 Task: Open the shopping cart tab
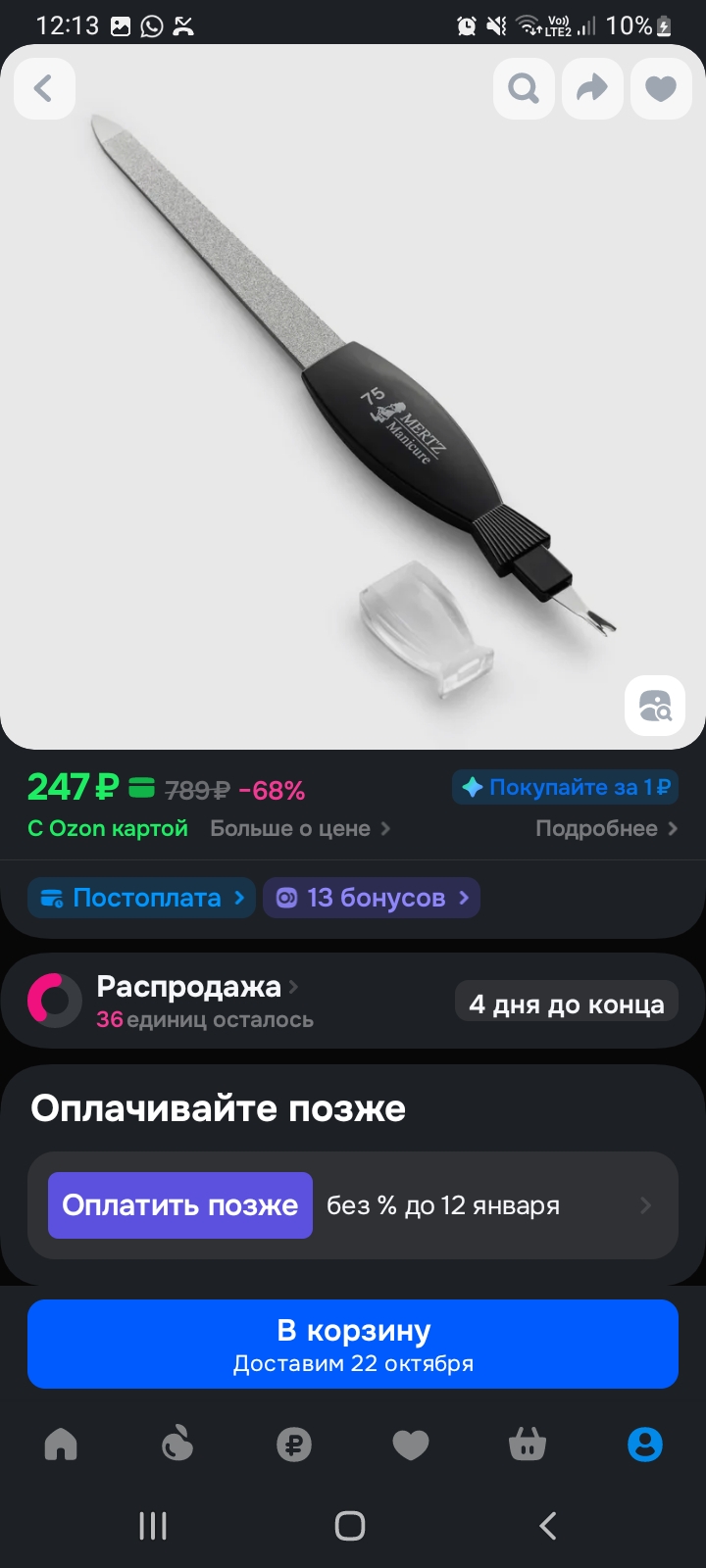coord(528,1445)
